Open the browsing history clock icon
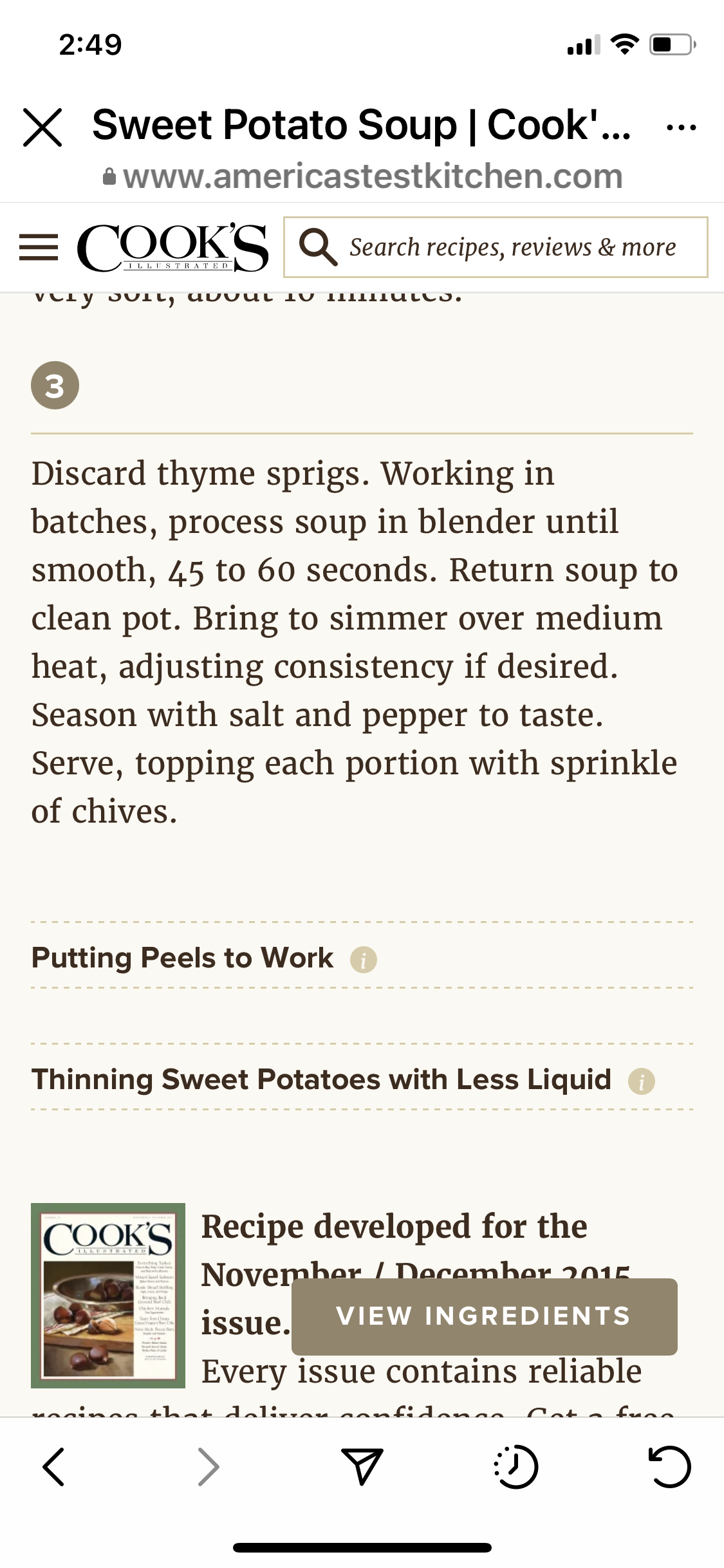Image resolution: width=724 pixels, height=1568 pixels. 515,1467
